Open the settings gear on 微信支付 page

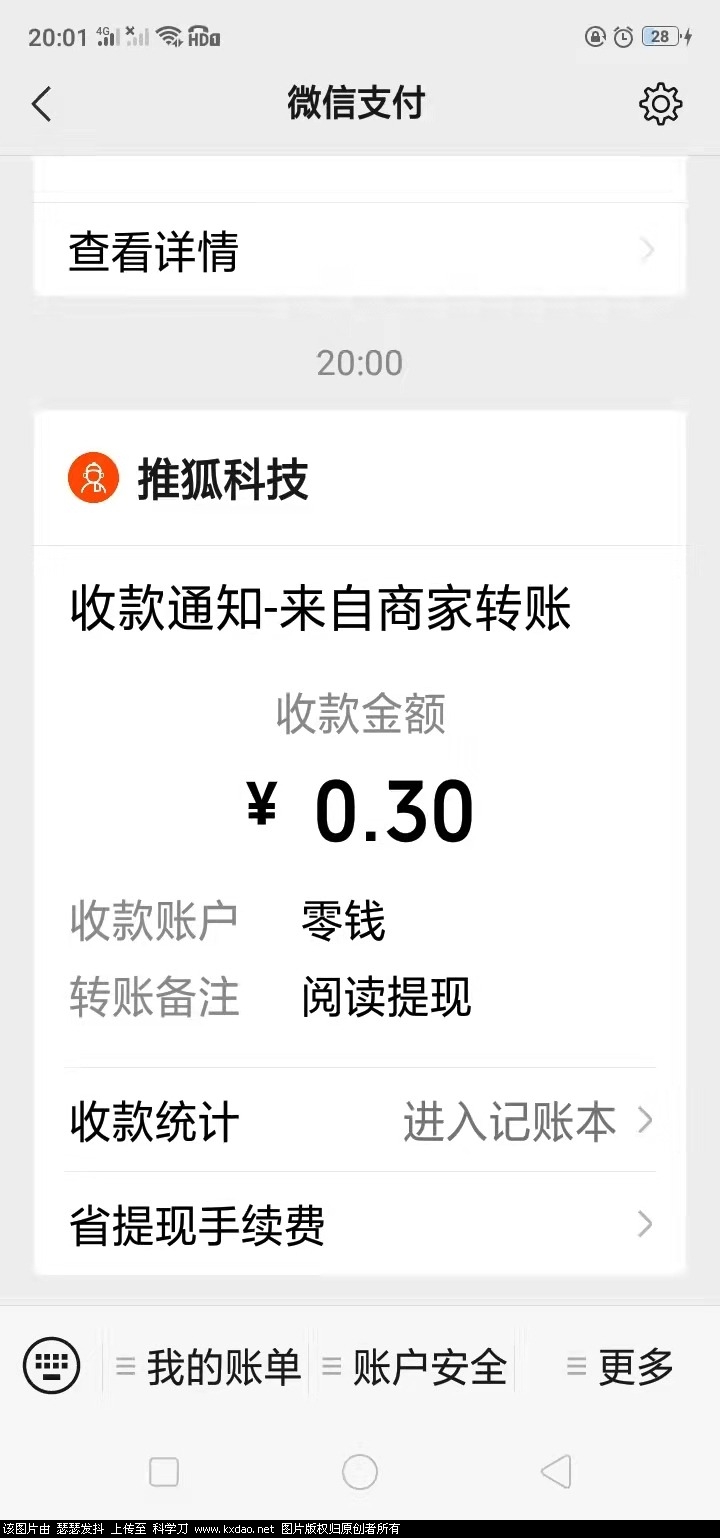pyautogui.click(x=659, y=103)
